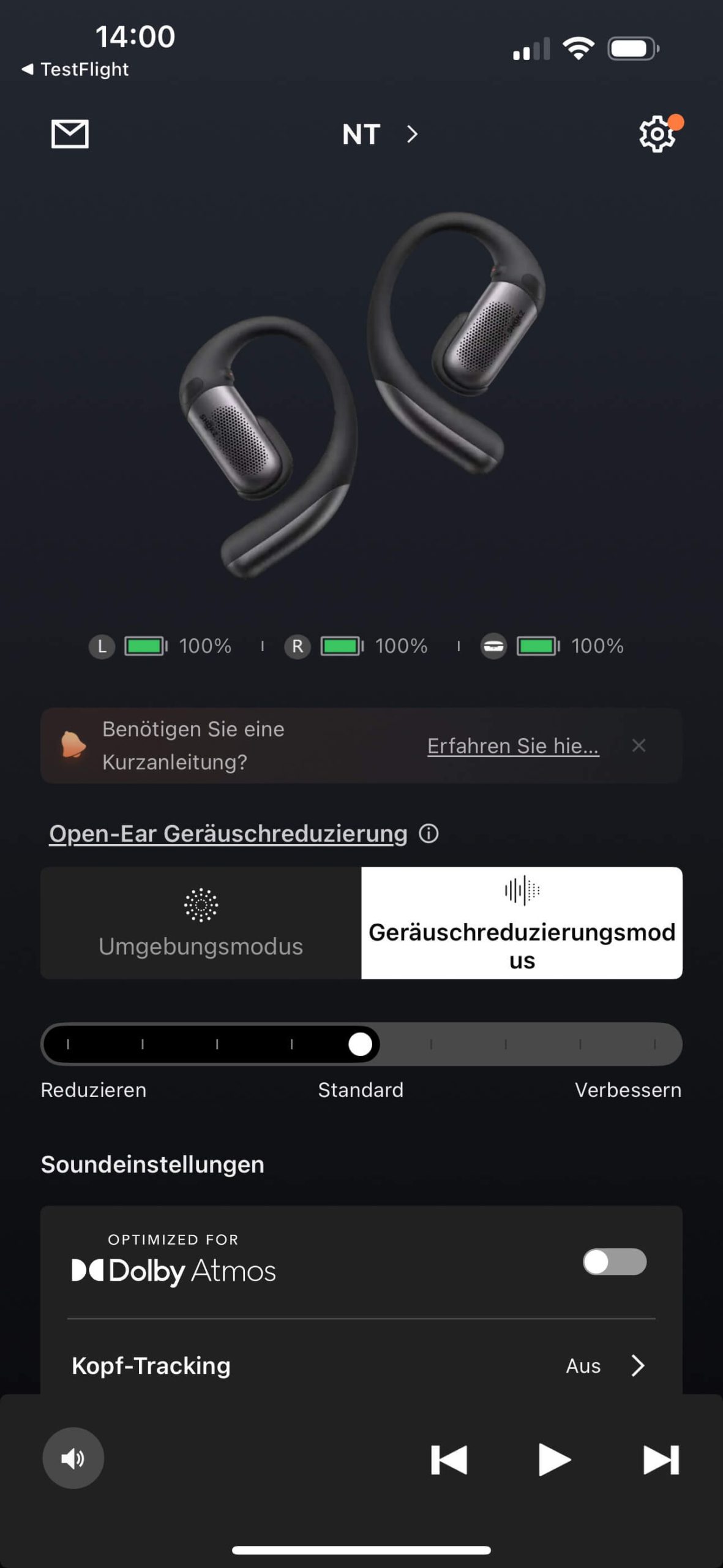Set the noise reduction slider to Verbessern
The height and width of the screenshot is (1568, 723).
[655, 1044]
